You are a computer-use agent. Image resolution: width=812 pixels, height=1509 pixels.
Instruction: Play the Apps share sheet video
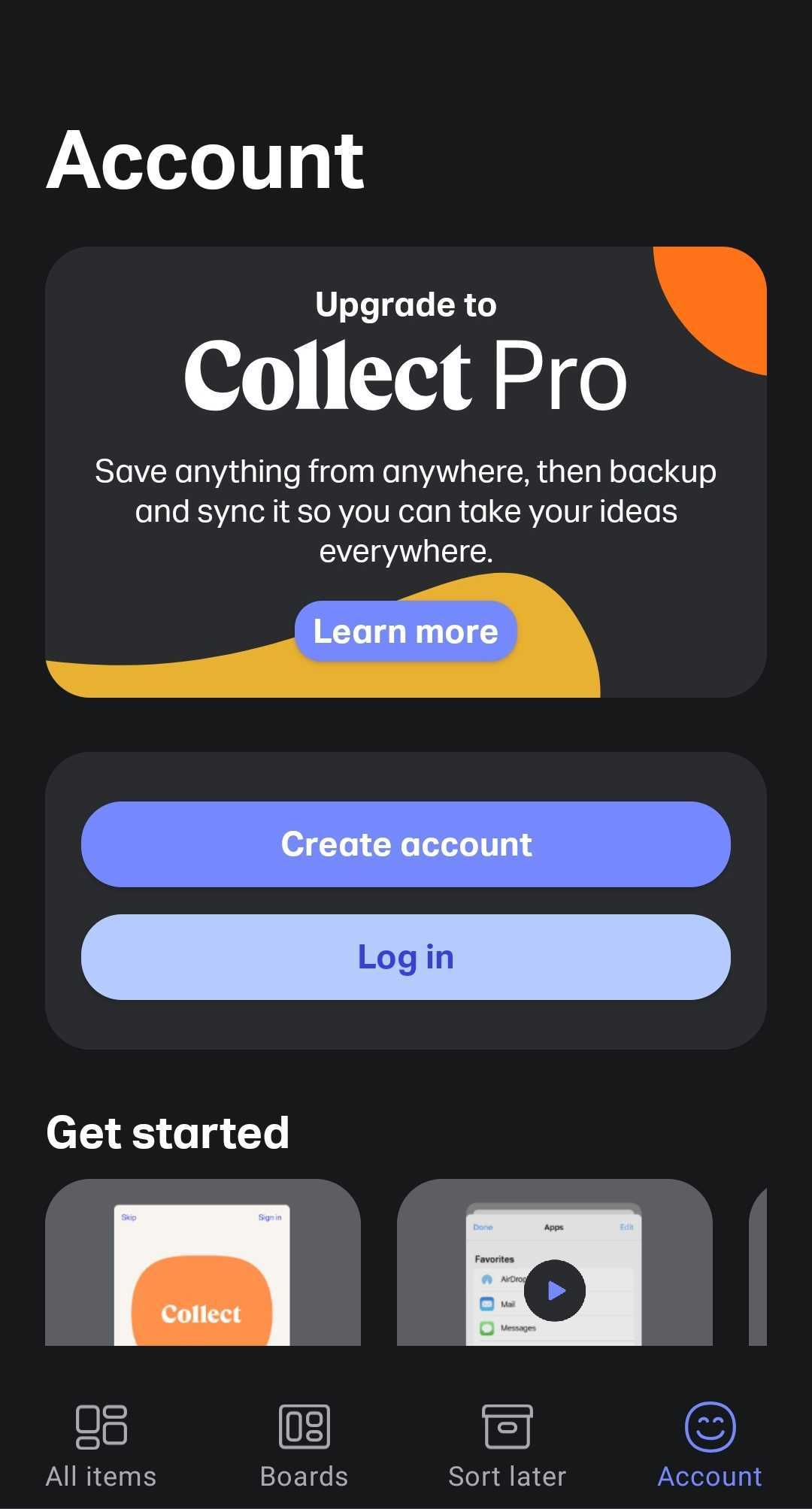click(x=555, y=1290)
